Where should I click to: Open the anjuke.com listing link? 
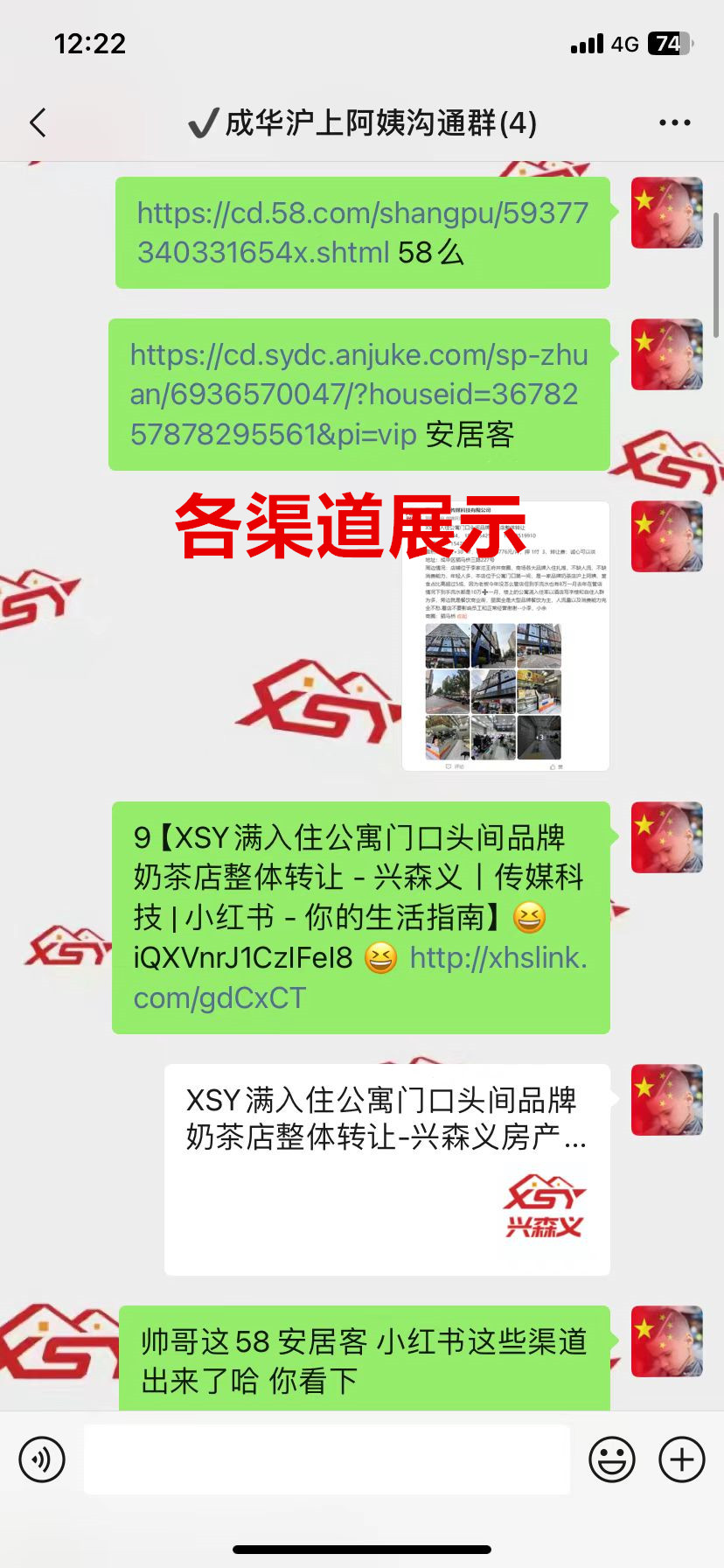[359, 394]
